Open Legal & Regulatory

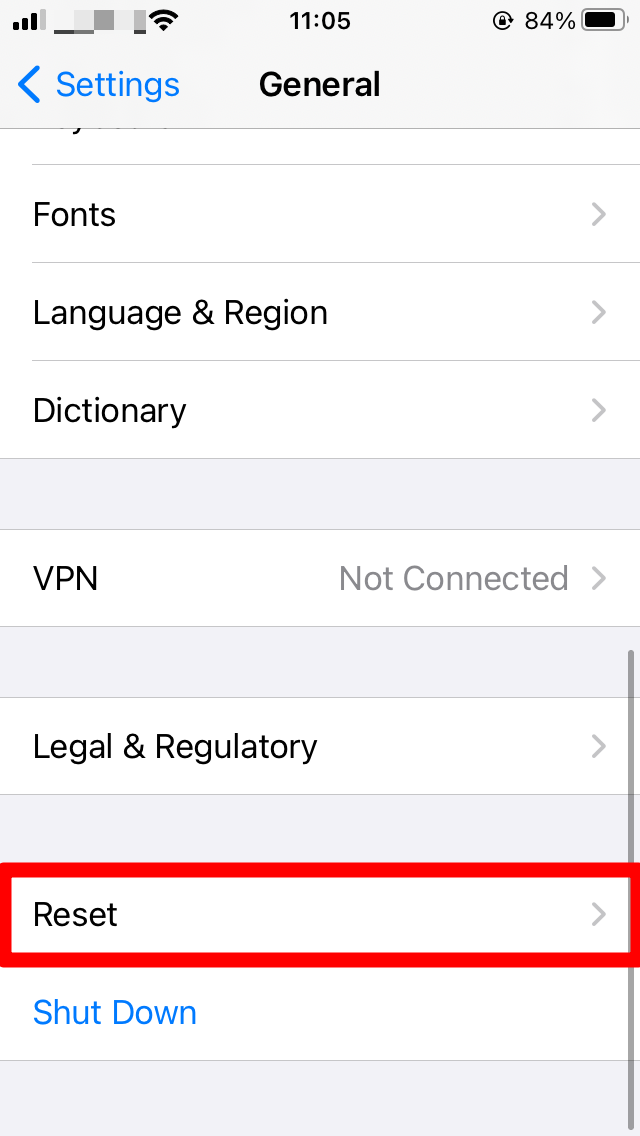coord(320,746)
